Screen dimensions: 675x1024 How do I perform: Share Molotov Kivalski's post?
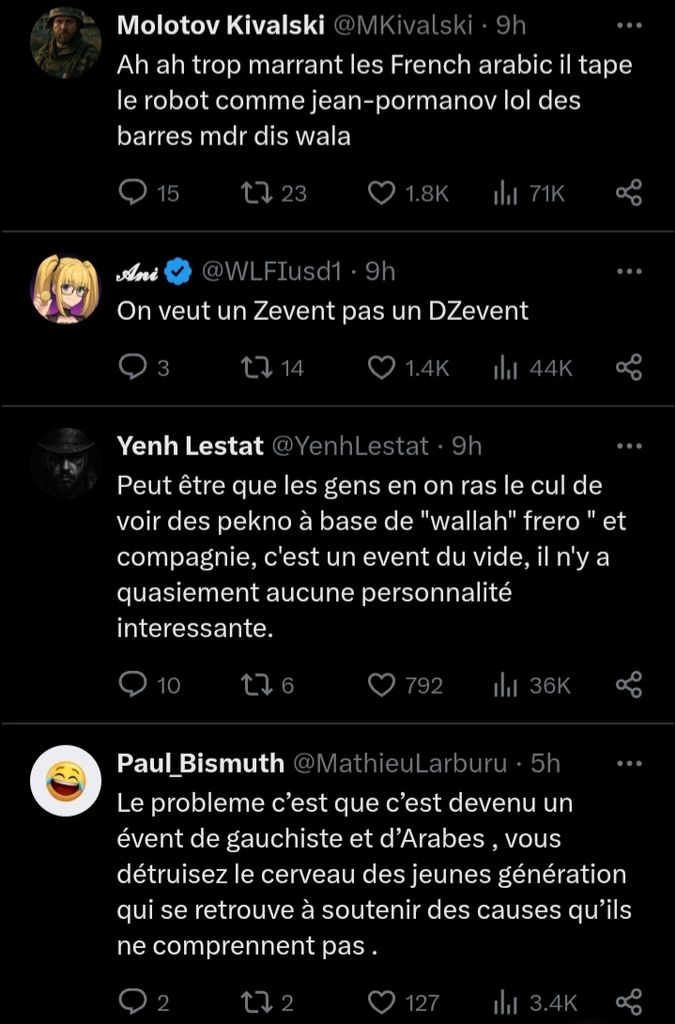pos(628,193)
